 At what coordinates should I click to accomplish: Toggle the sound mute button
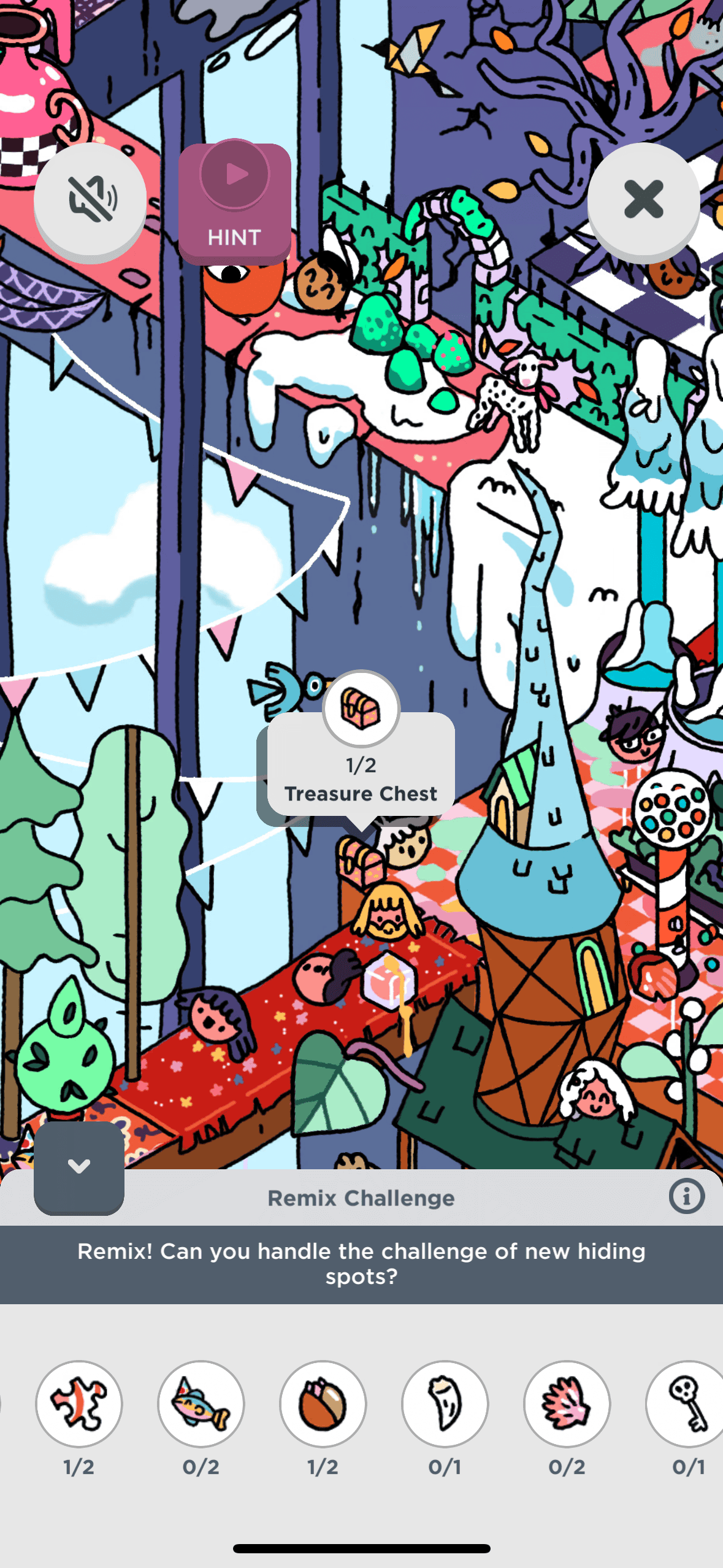(x=90, y=199)
